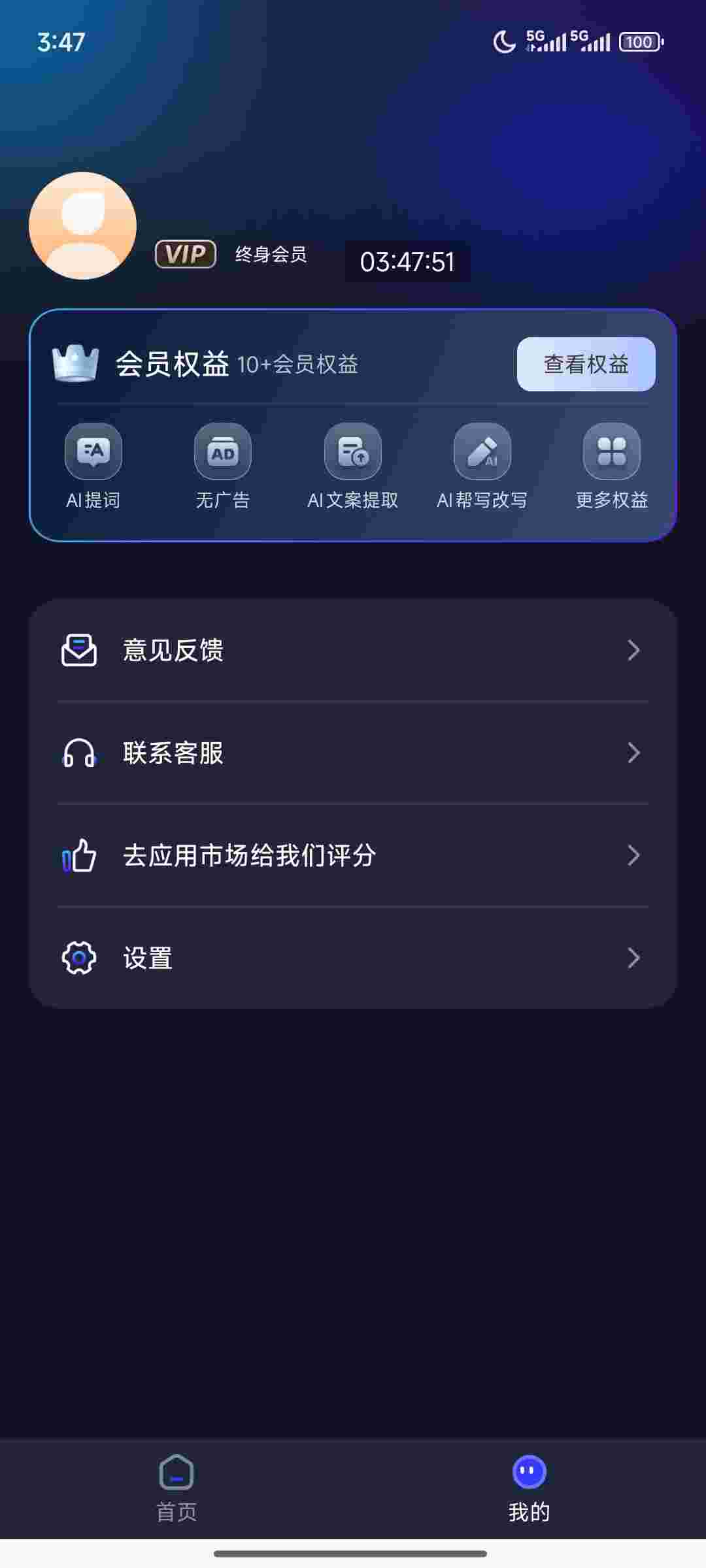
Task: Open the 意见反馈 row
Action: coord(353,650)
